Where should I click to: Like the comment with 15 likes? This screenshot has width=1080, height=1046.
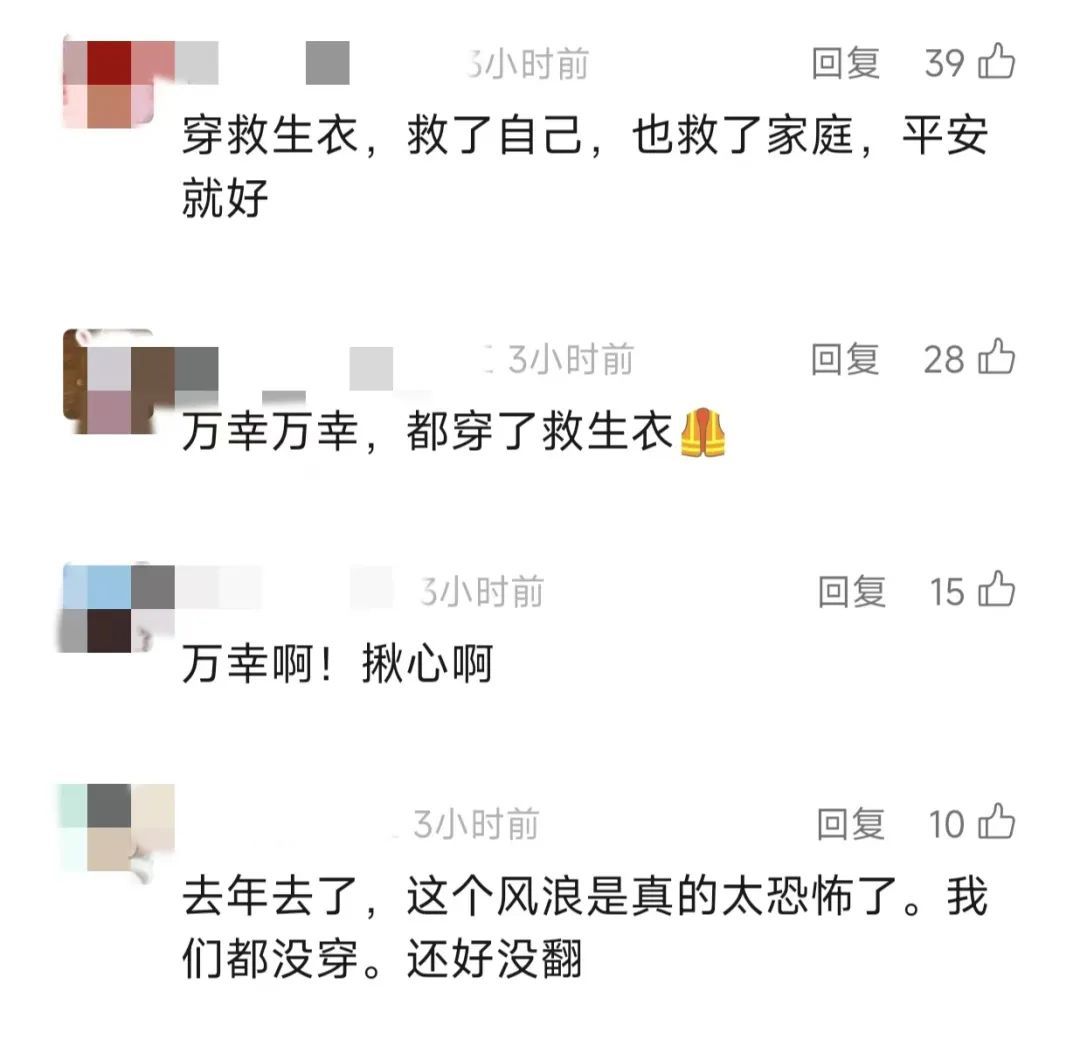[x=996, y=591]
